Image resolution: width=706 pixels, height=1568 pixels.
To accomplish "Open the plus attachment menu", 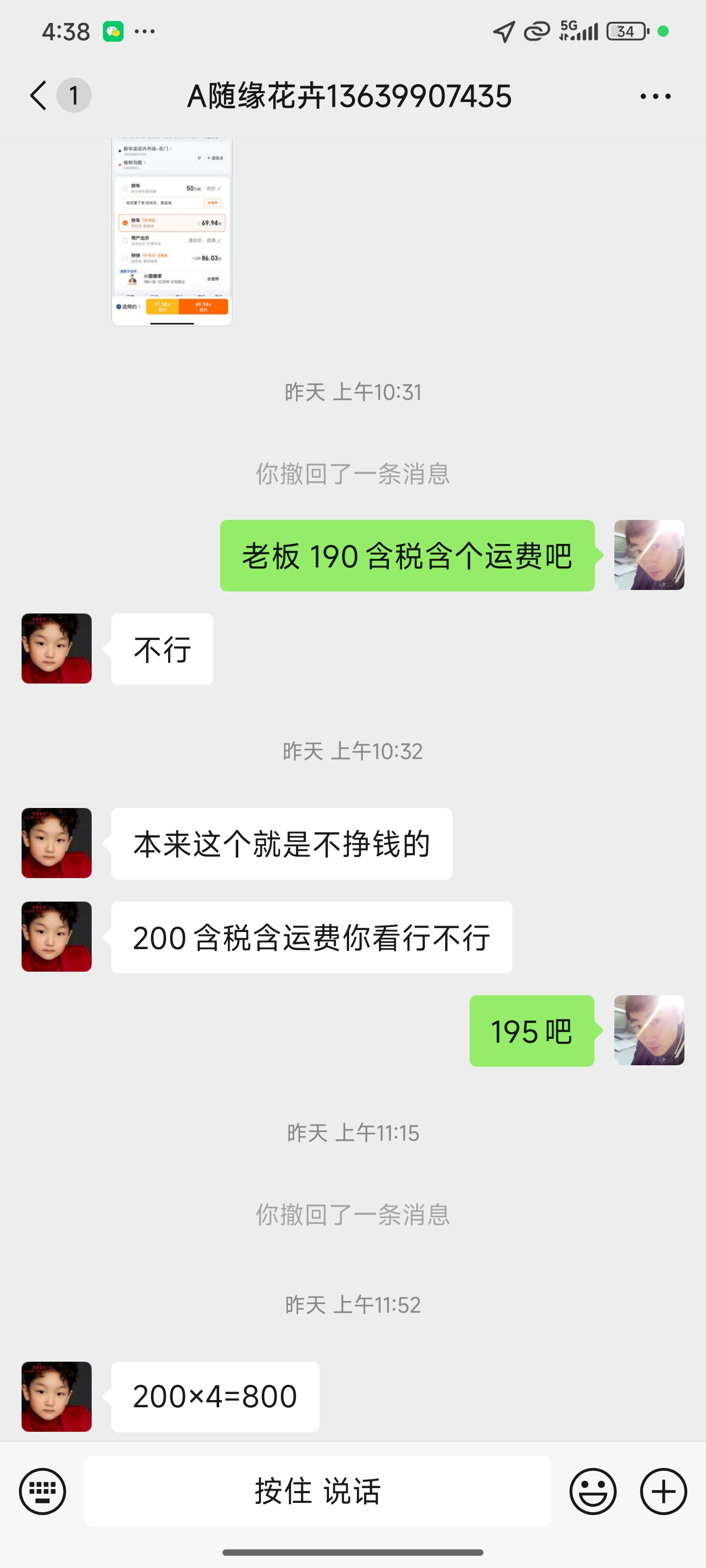I will (x=663, y=1491).
